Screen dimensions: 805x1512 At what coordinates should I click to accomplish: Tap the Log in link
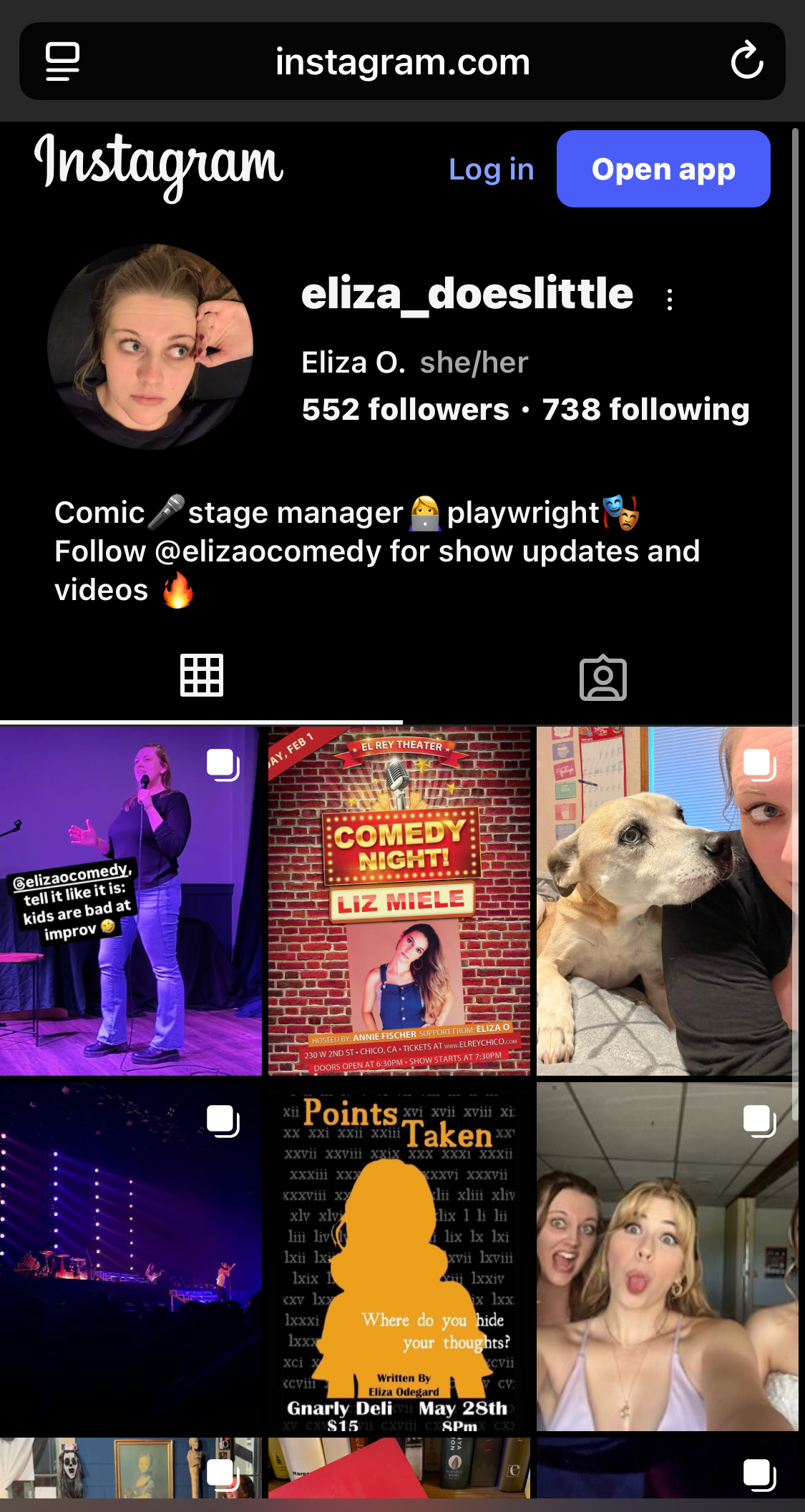tap(491, 170)
